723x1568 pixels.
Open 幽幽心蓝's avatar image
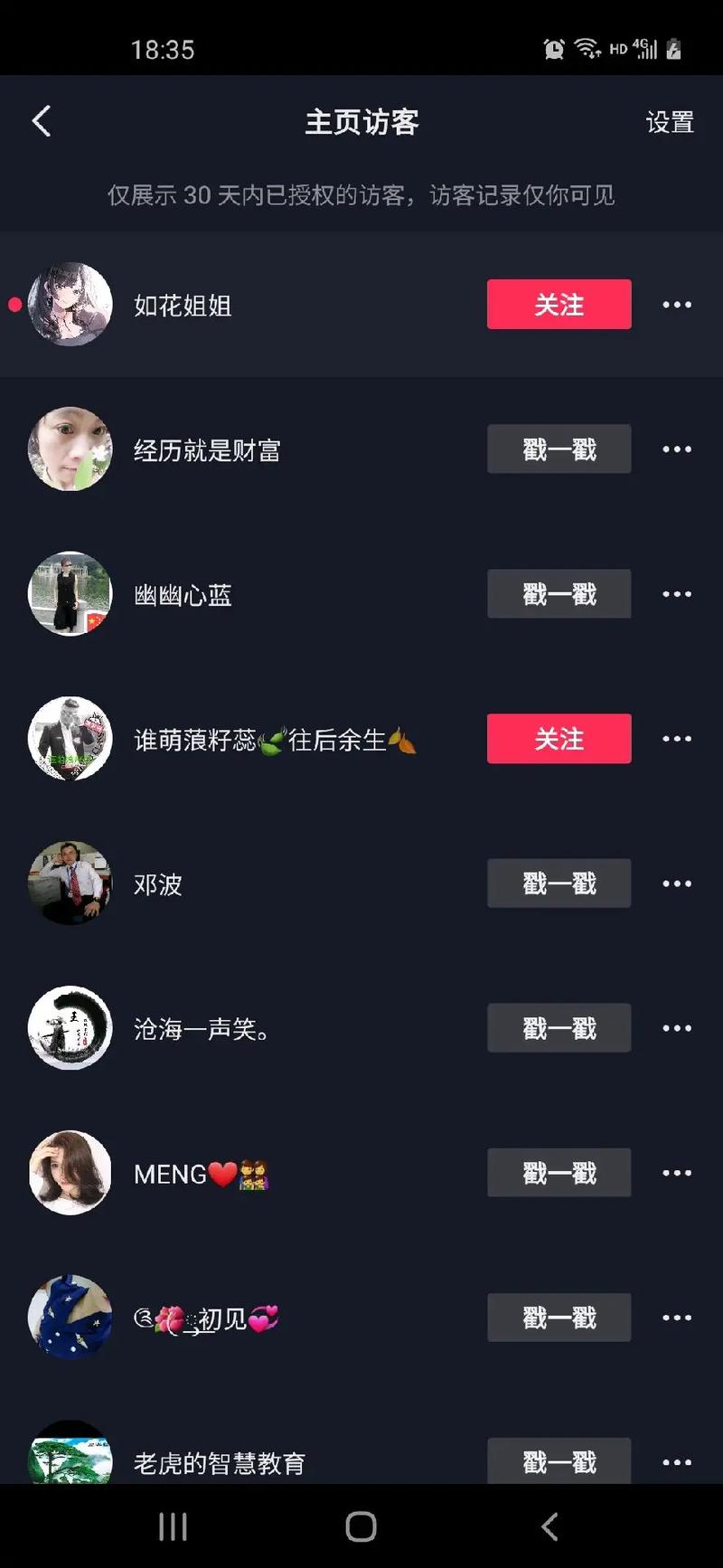pos(70,594)
